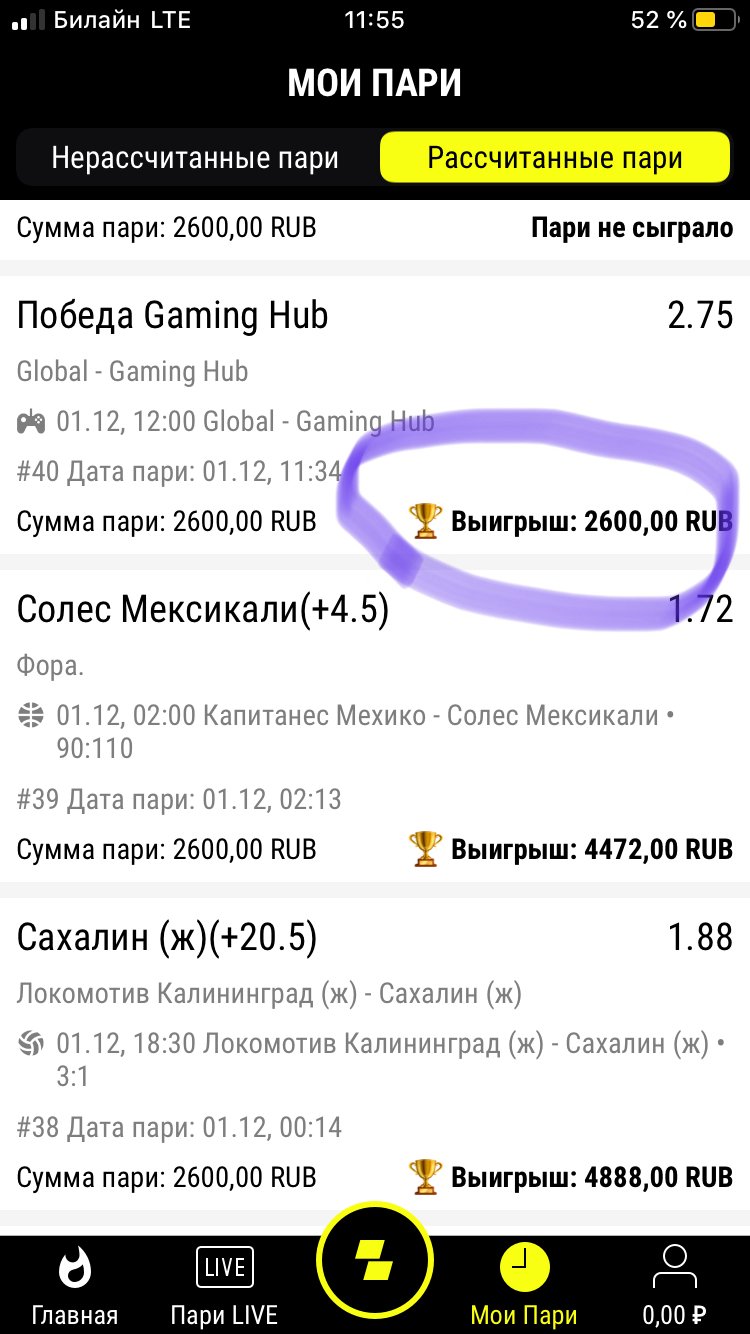
Task: Switch to Нерассчитанные пари tab
Action: pyautogui.click(x=195, y=158)
